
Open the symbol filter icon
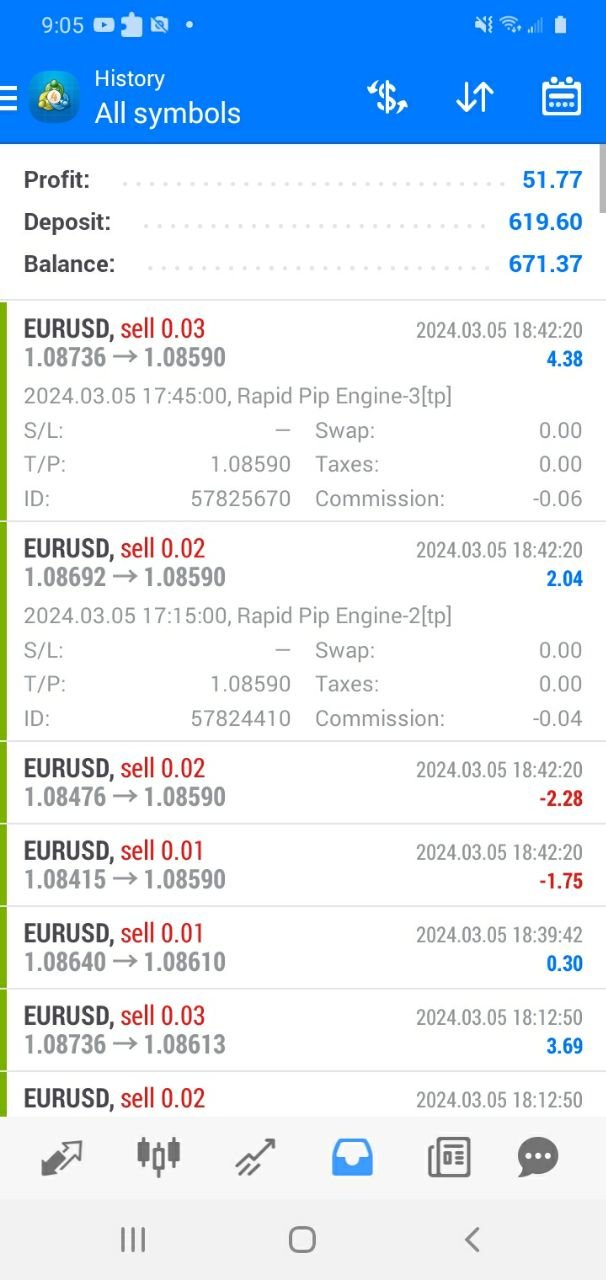coord(387,97)
